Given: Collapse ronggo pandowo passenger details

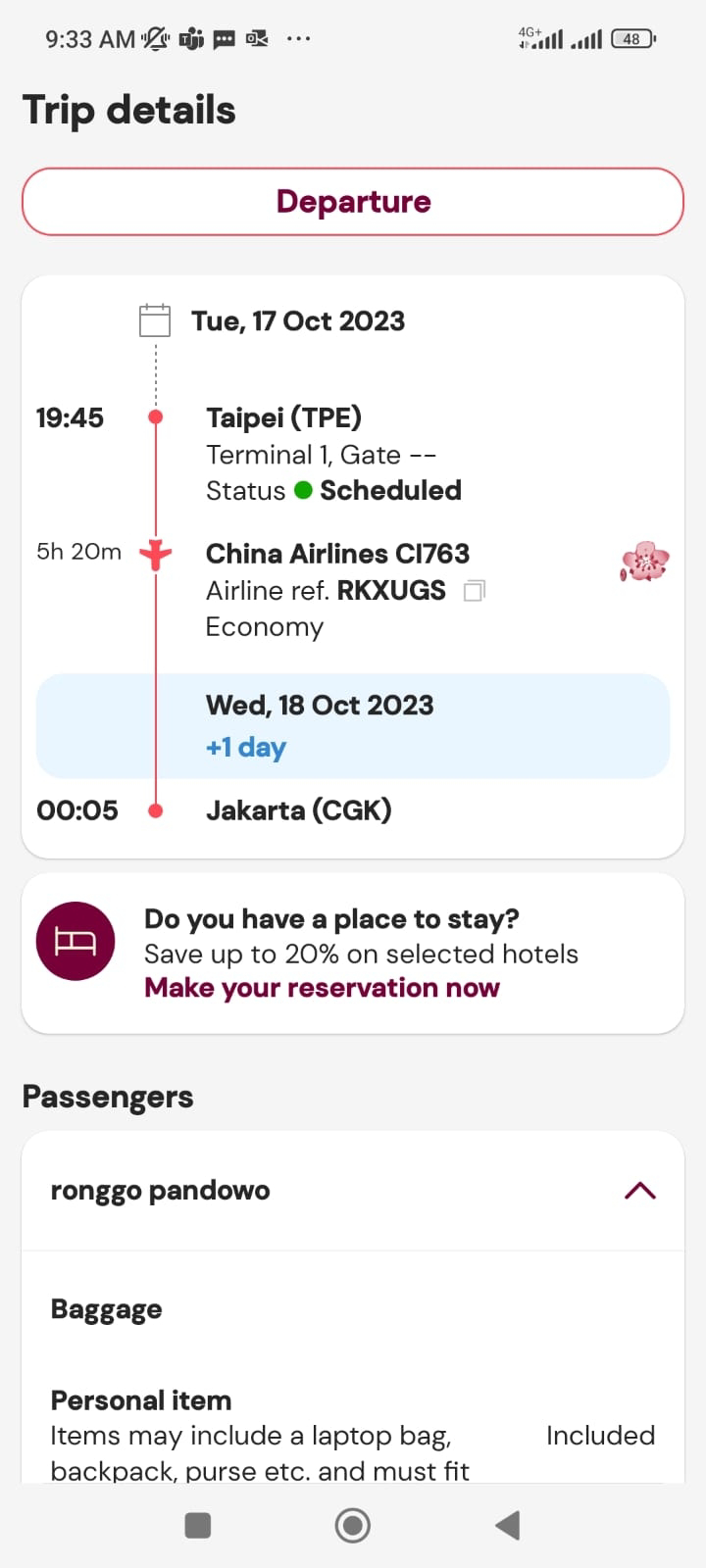Looking at the screenshot, I should (639, 1191).
